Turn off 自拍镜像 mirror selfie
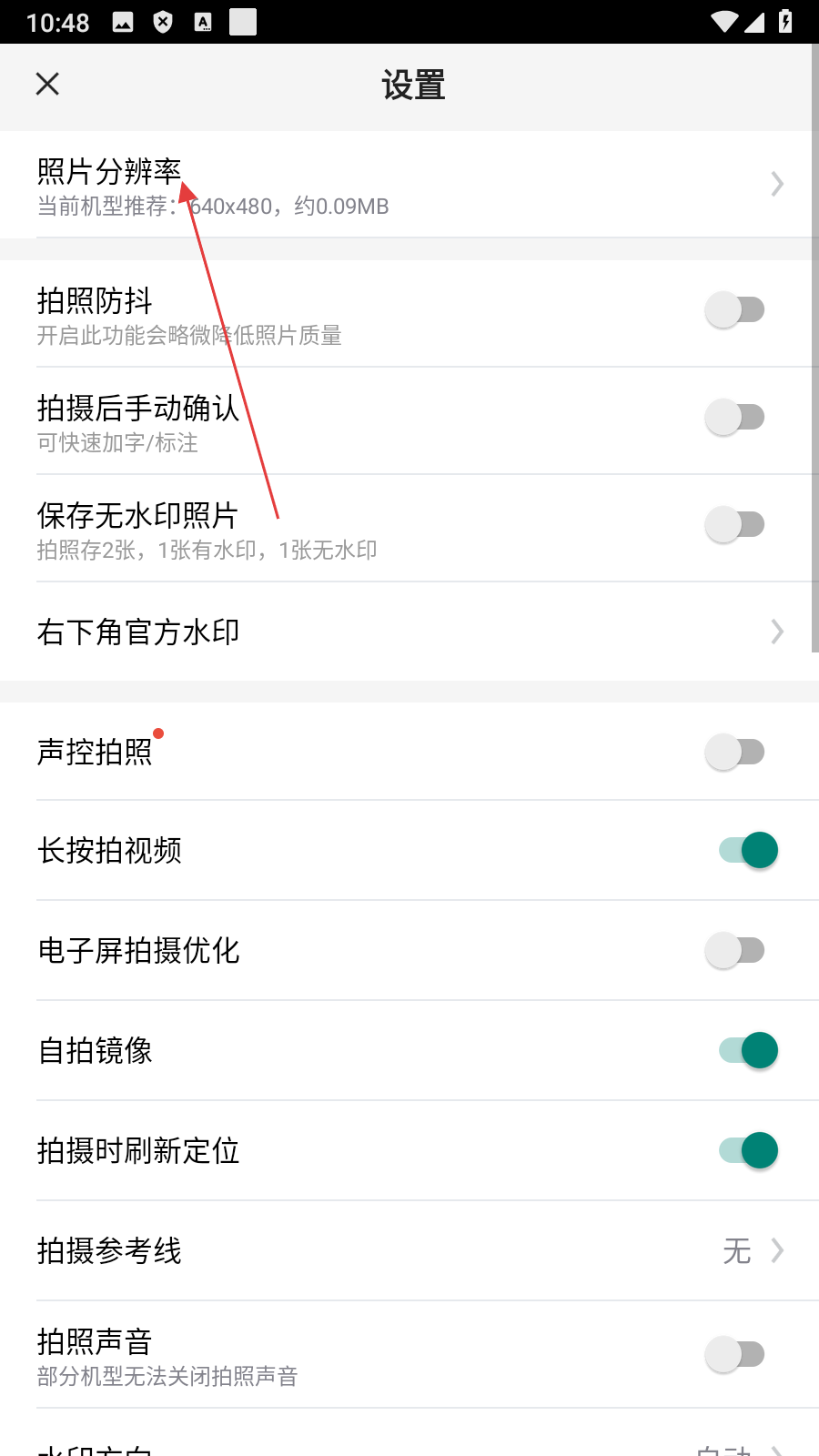This screenshot has width=819, height=1456. pyautogui.click(x=748, y=1051)
